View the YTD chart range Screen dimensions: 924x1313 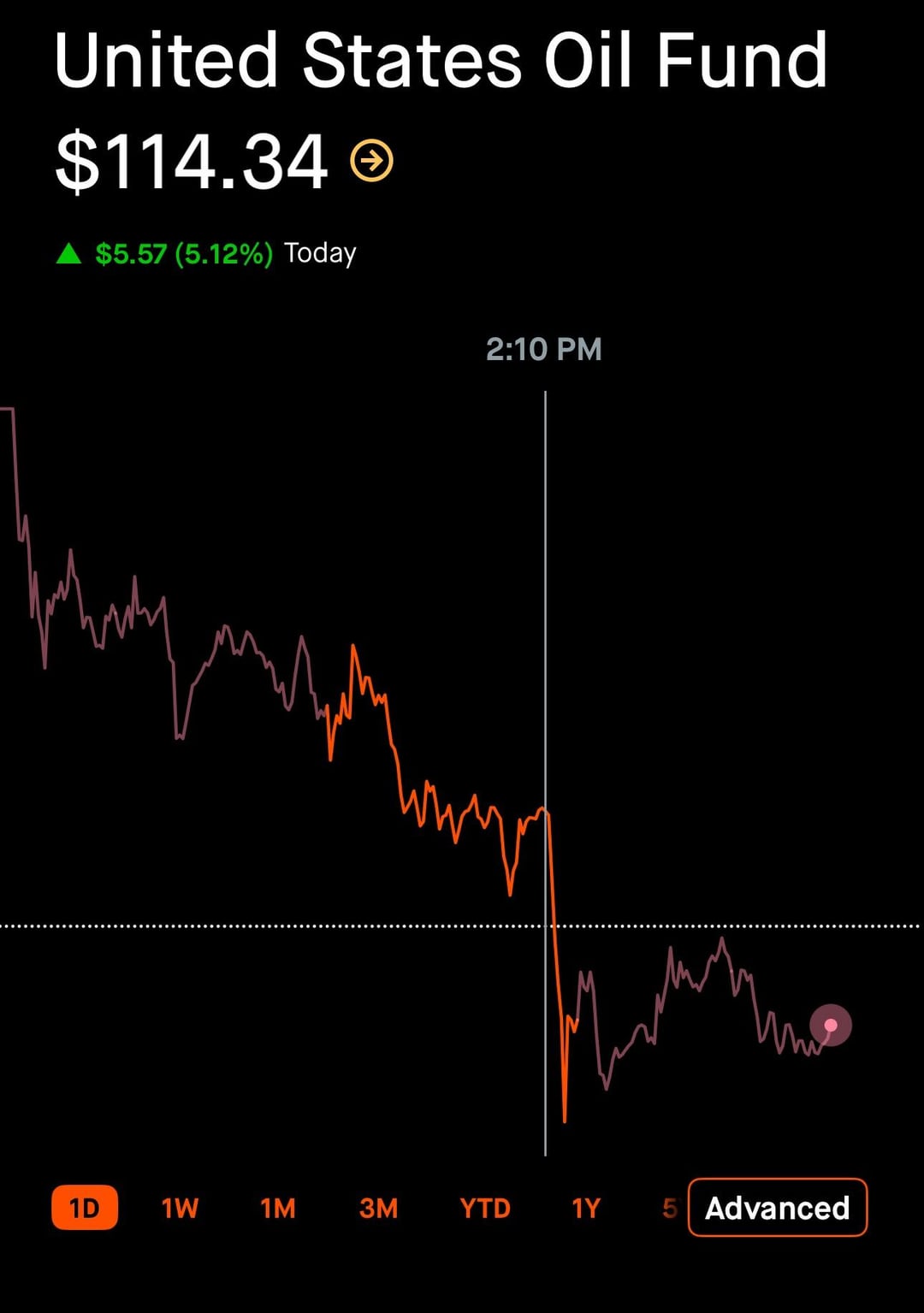[x=485, y=1208]
